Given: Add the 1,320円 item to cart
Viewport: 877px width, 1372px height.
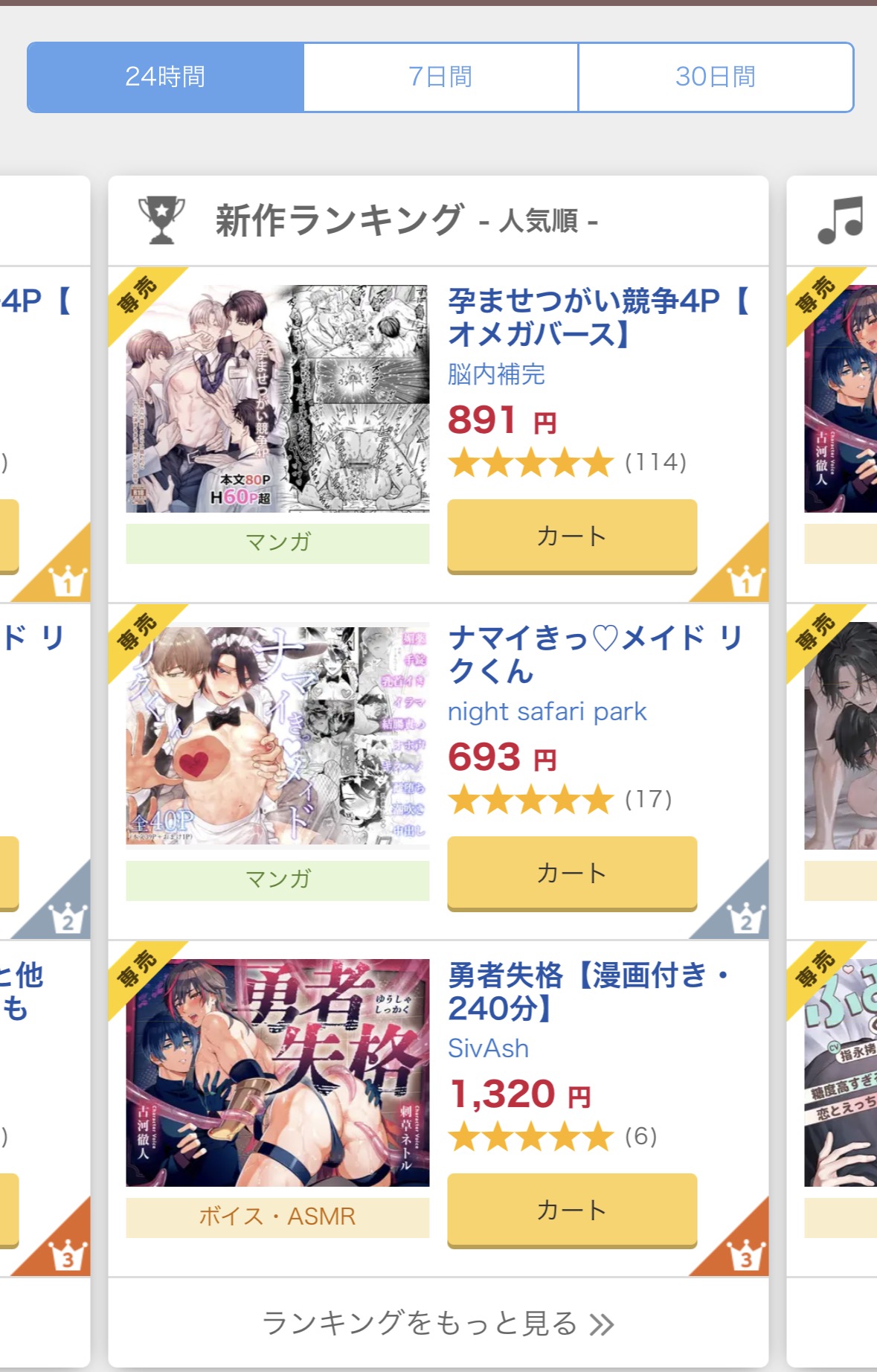Looking at the screenshot, I should coord(571,1210).
